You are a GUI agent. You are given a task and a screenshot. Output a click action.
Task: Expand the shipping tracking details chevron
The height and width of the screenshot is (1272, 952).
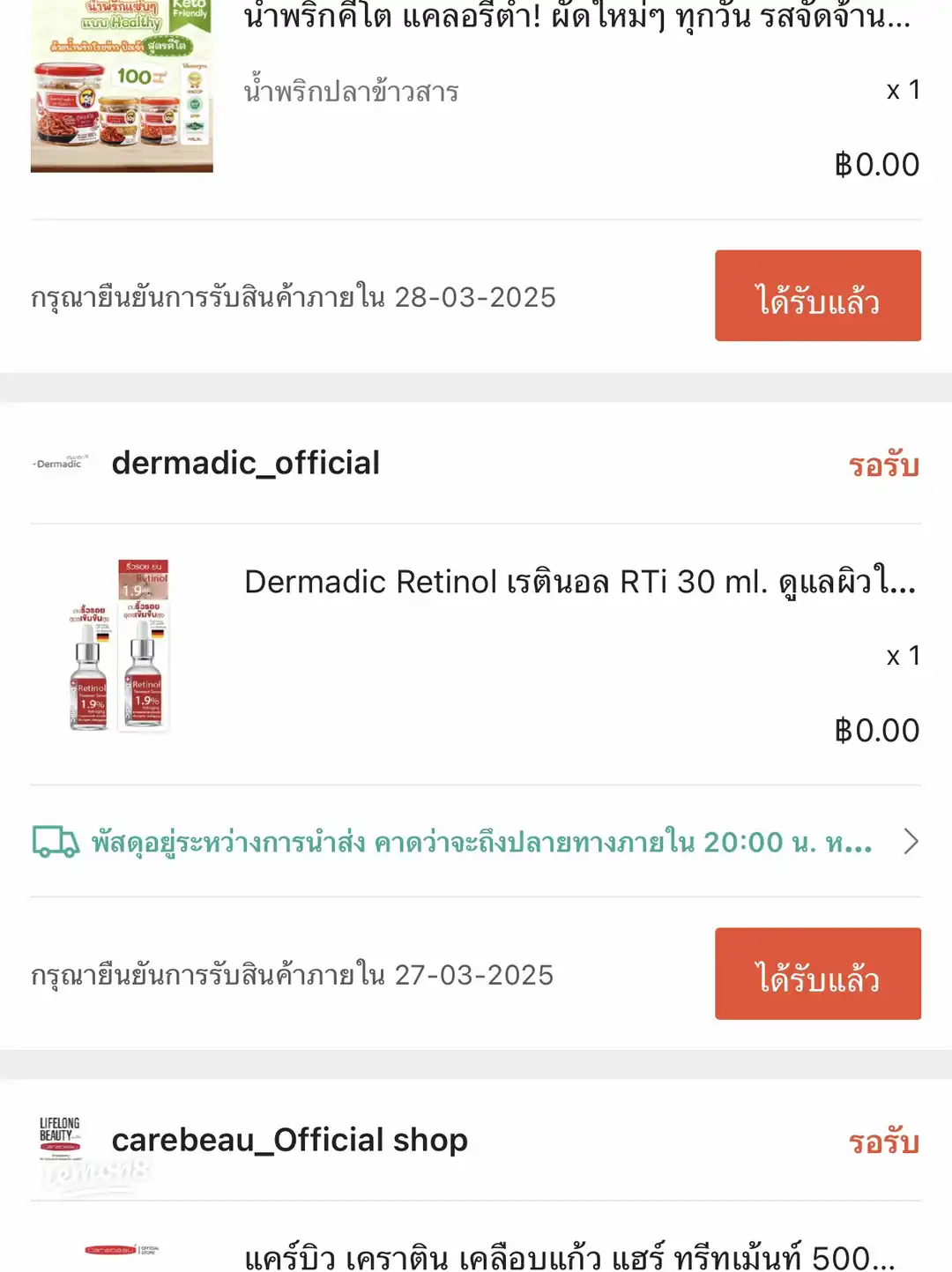click(x=911, y=844)
